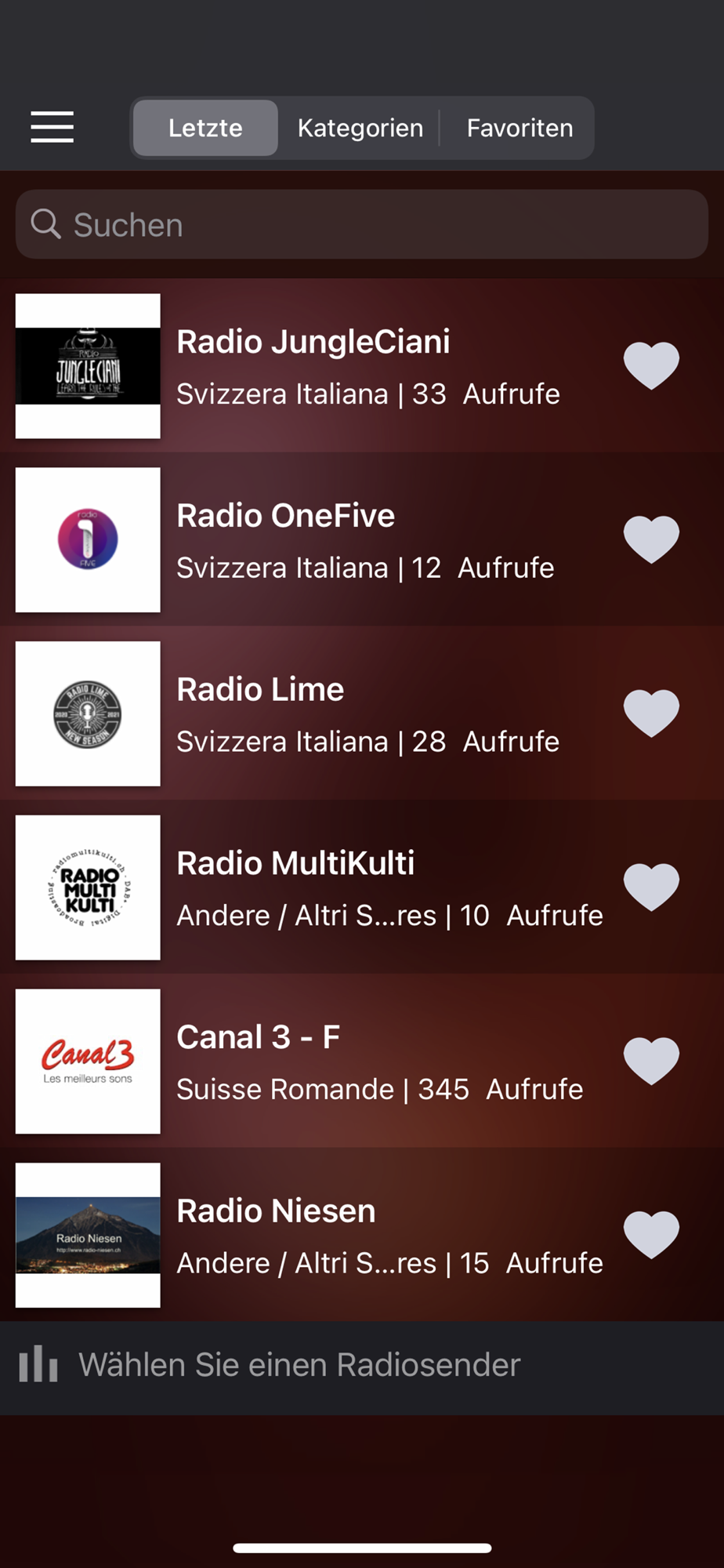Open the Radio OneFive station
The image size is (724, 1568).
tap(313, 540)
